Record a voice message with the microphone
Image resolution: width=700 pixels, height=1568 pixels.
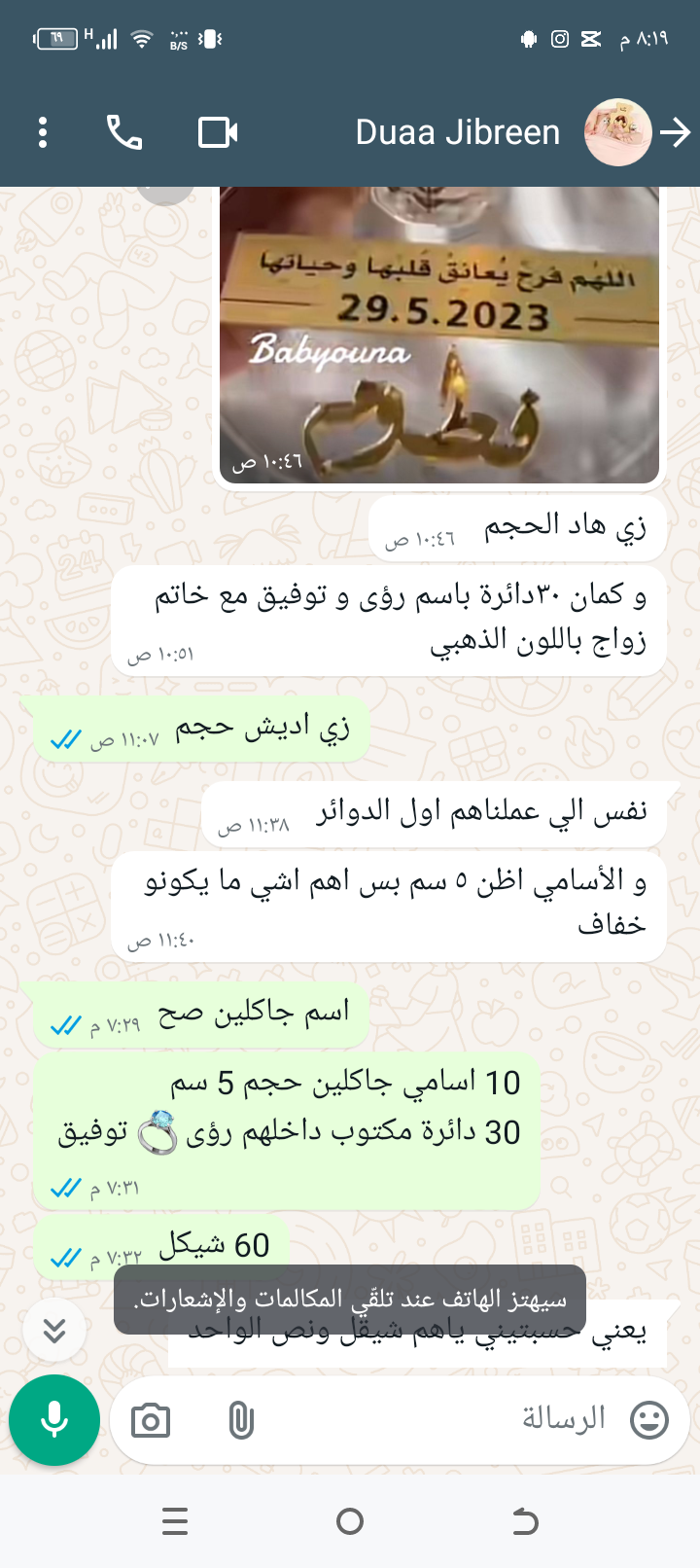click(x=54, y=1420)
